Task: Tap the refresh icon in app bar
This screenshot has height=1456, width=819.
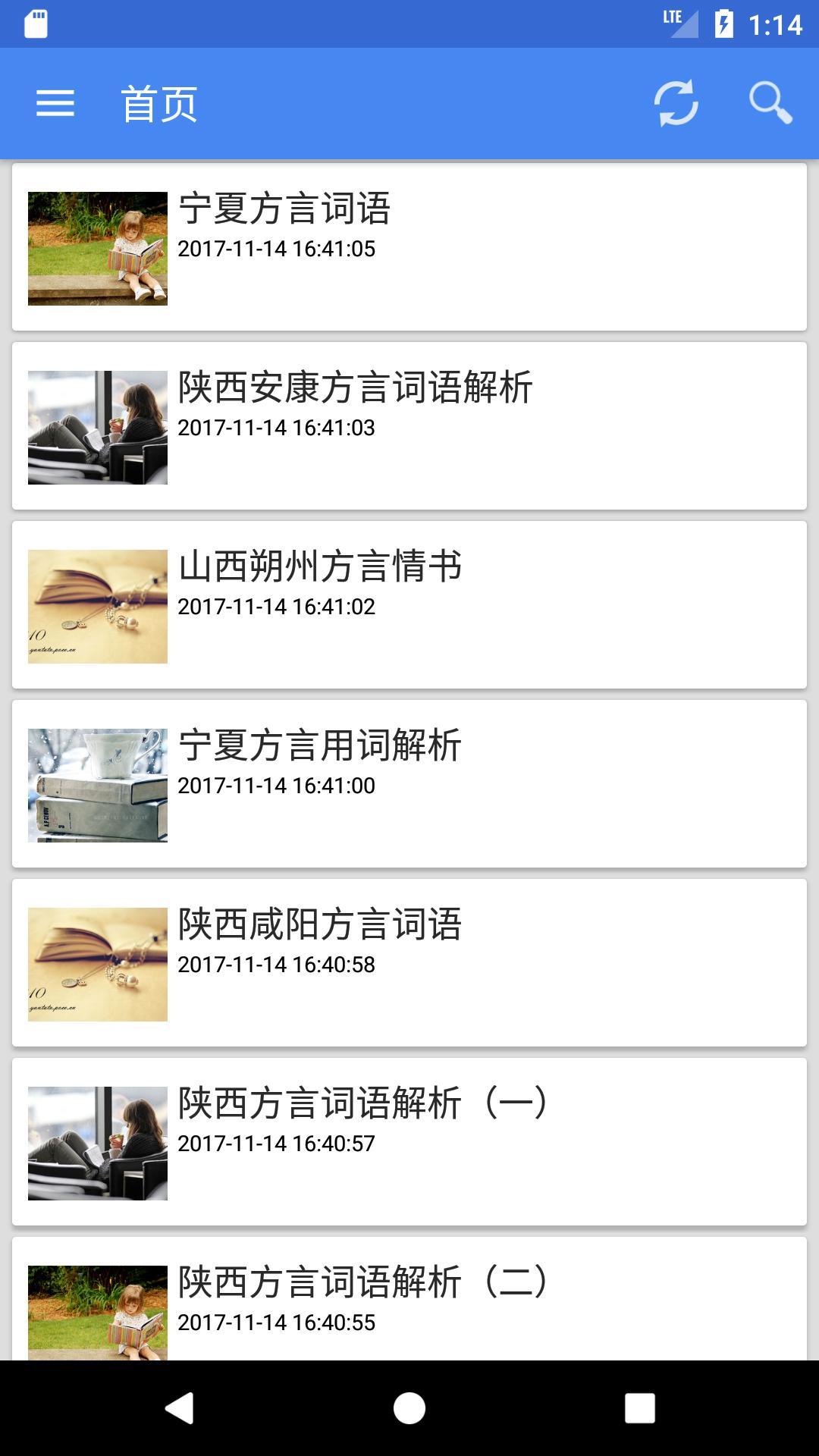Action: (x=676, y=103)
